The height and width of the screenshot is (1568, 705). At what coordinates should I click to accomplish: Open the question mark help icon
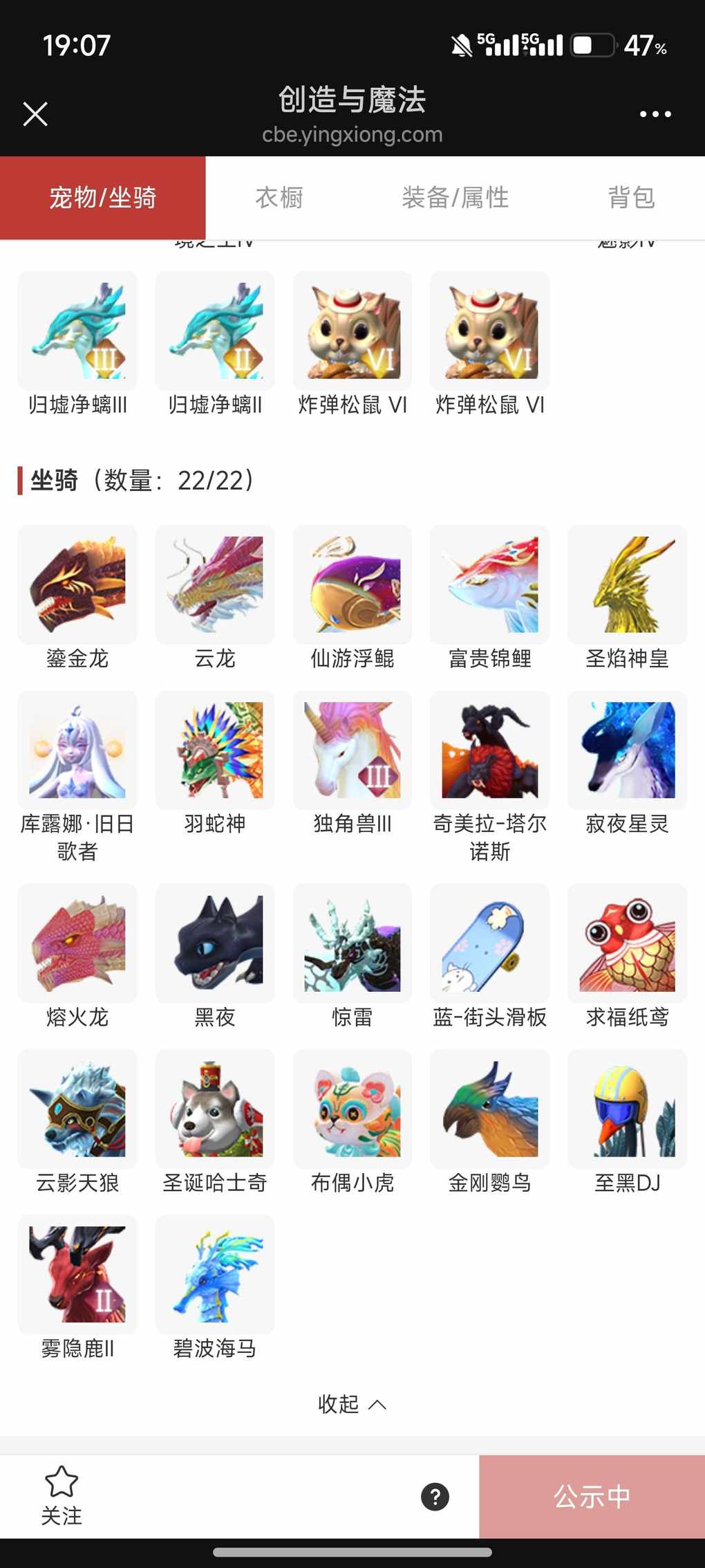tap(435, 1497)
